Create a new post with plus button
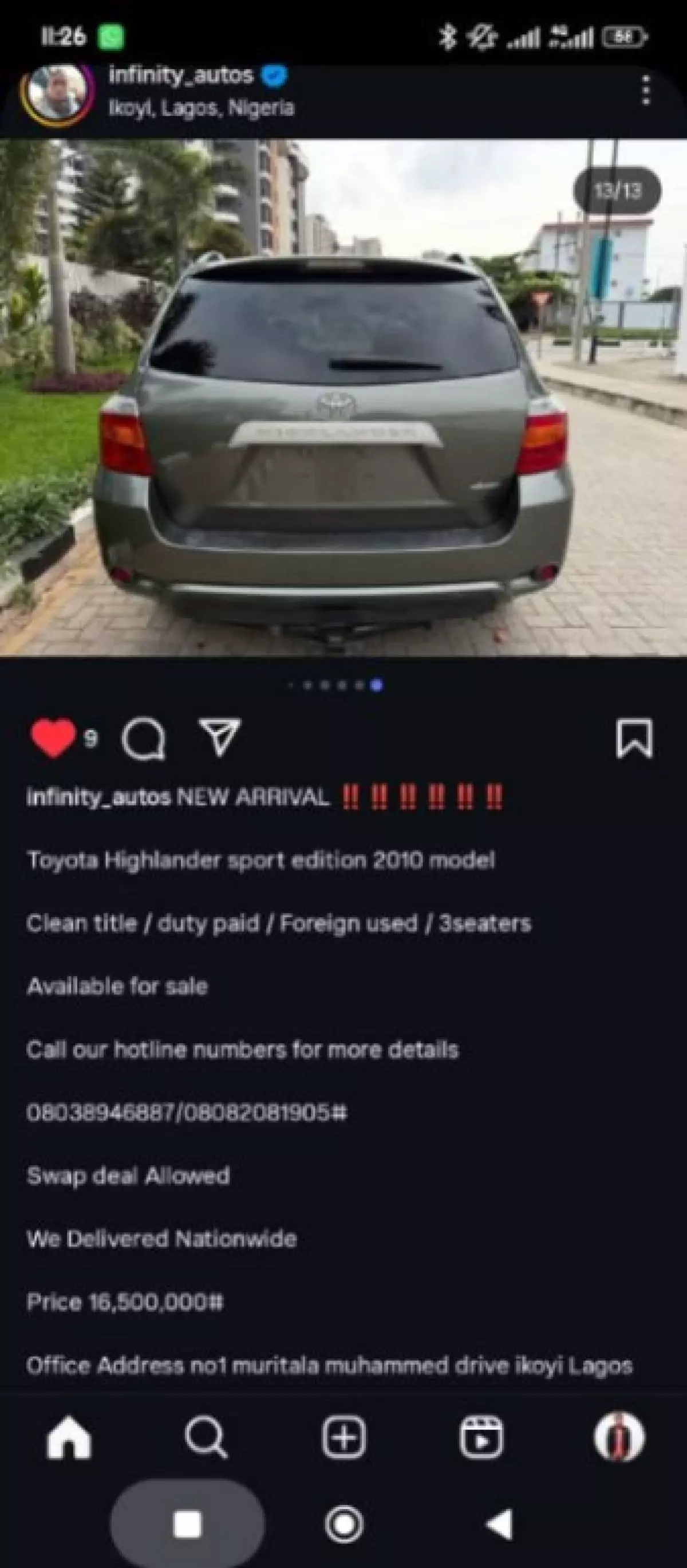This screenshot has width=687, height=1568. (344, 1437)
